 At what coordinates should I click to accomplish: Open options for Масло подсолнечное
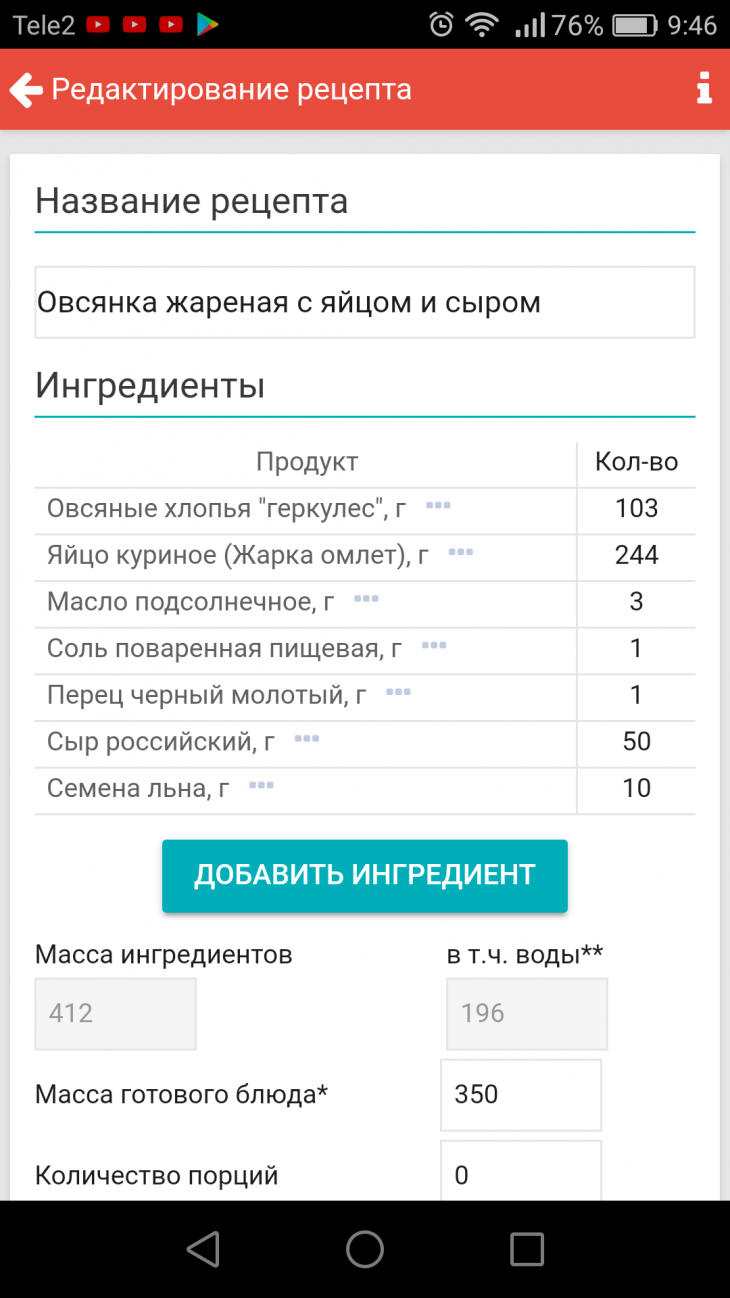[366, 599]
